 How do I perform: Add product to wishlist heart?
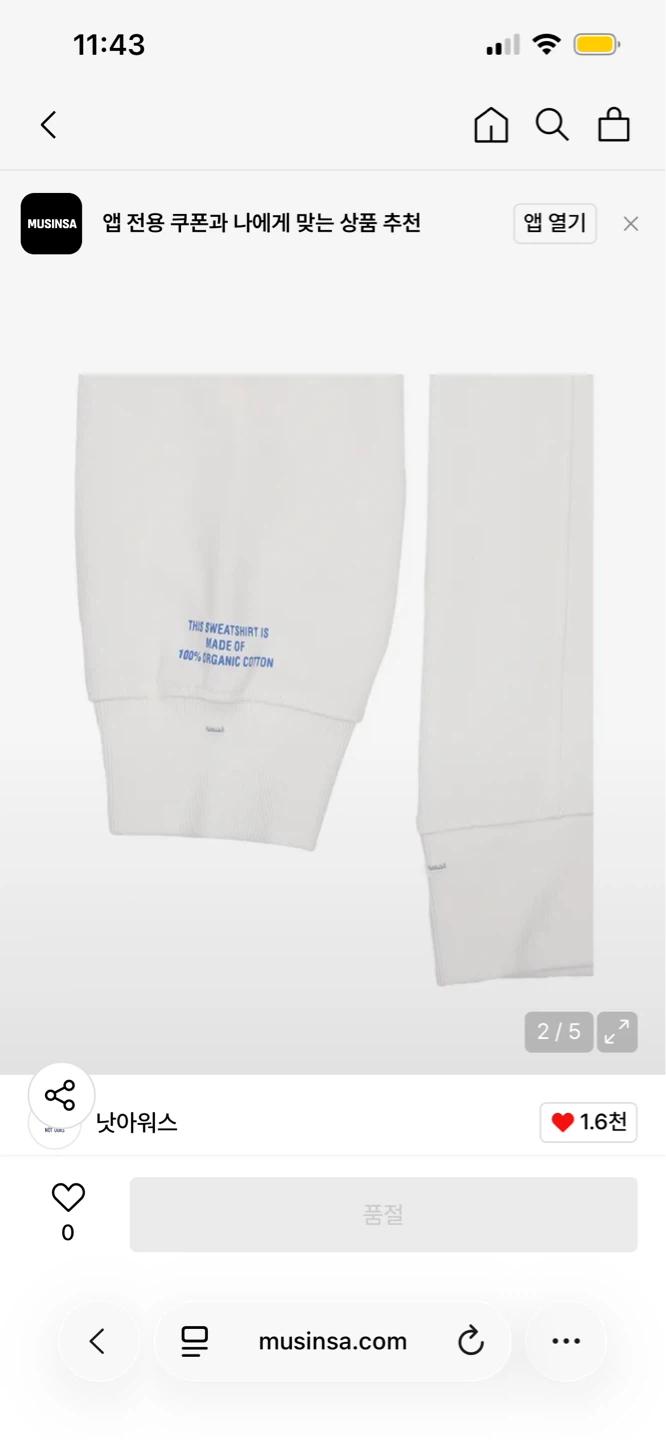[68, 1197]
